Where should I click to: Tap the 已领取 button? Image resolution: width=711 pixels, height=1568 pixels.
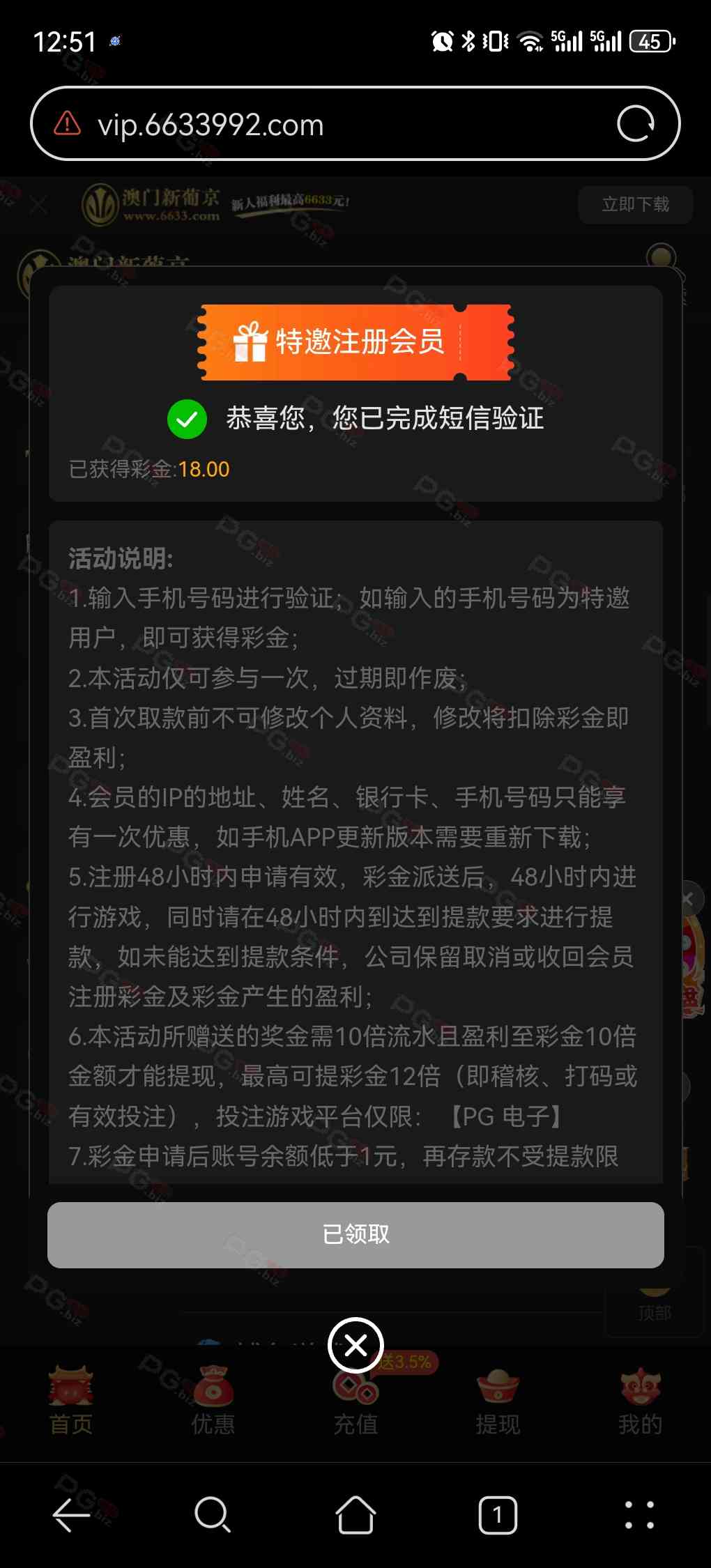coord(355,1234)
